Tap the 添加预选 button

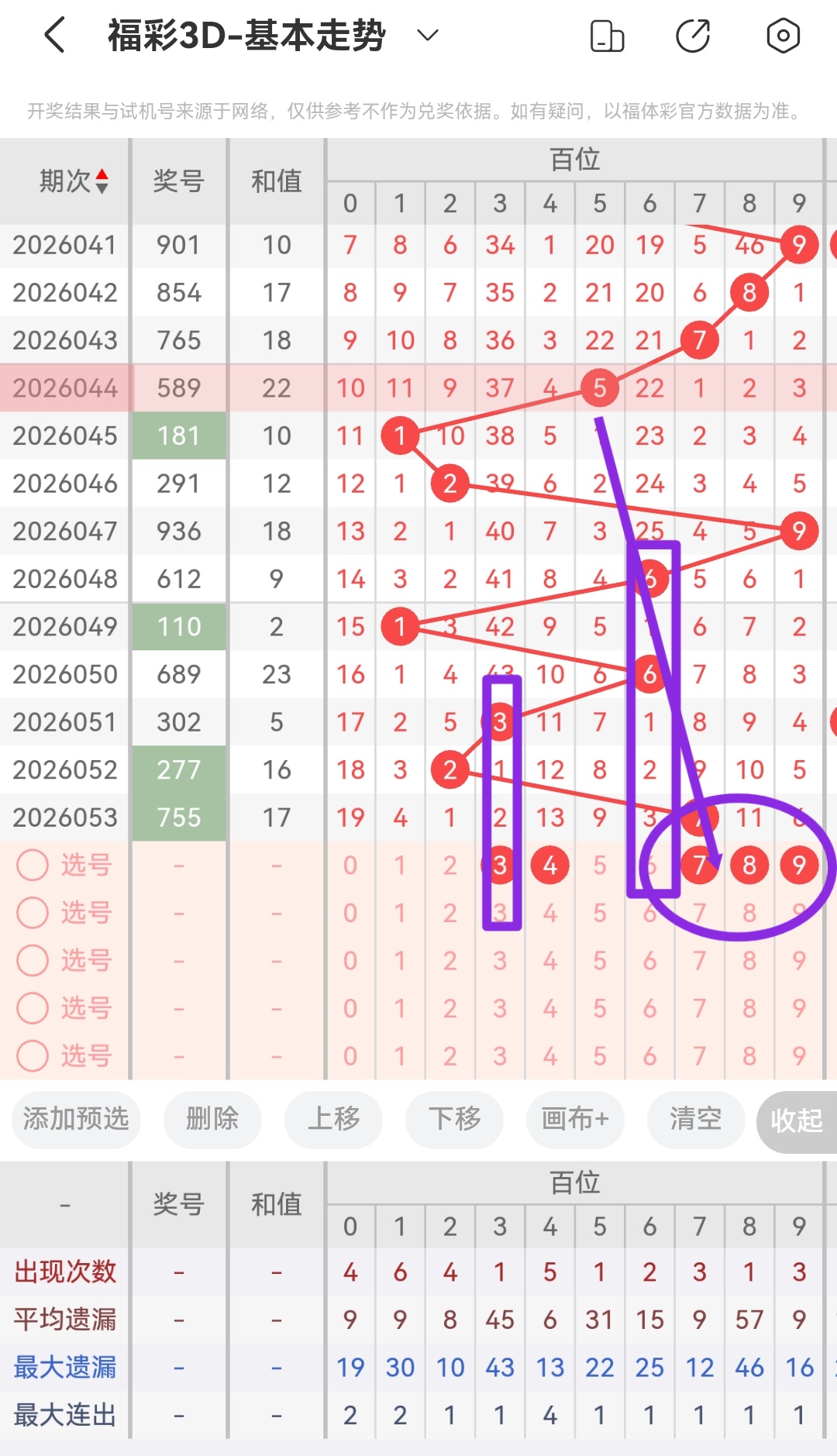click(x=75, y=1120)
